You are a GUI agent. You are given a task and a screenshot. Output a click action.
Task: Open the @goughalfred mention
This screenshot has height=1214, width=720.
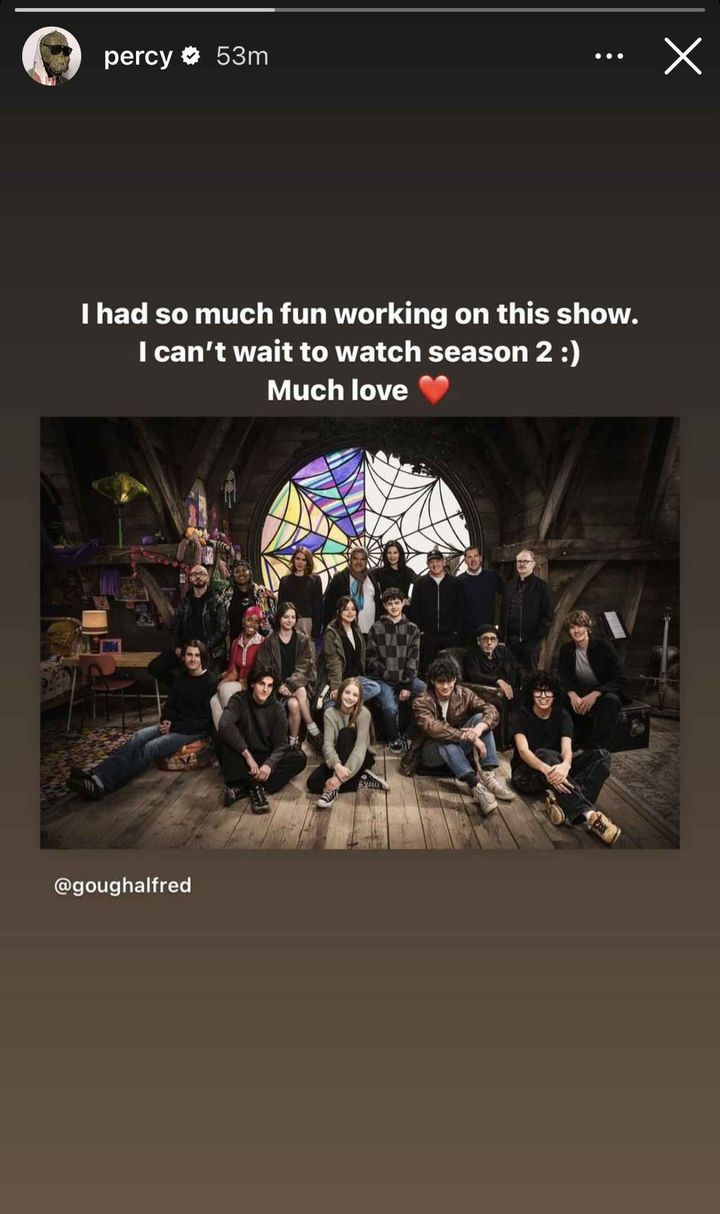[x=122, y=886]
